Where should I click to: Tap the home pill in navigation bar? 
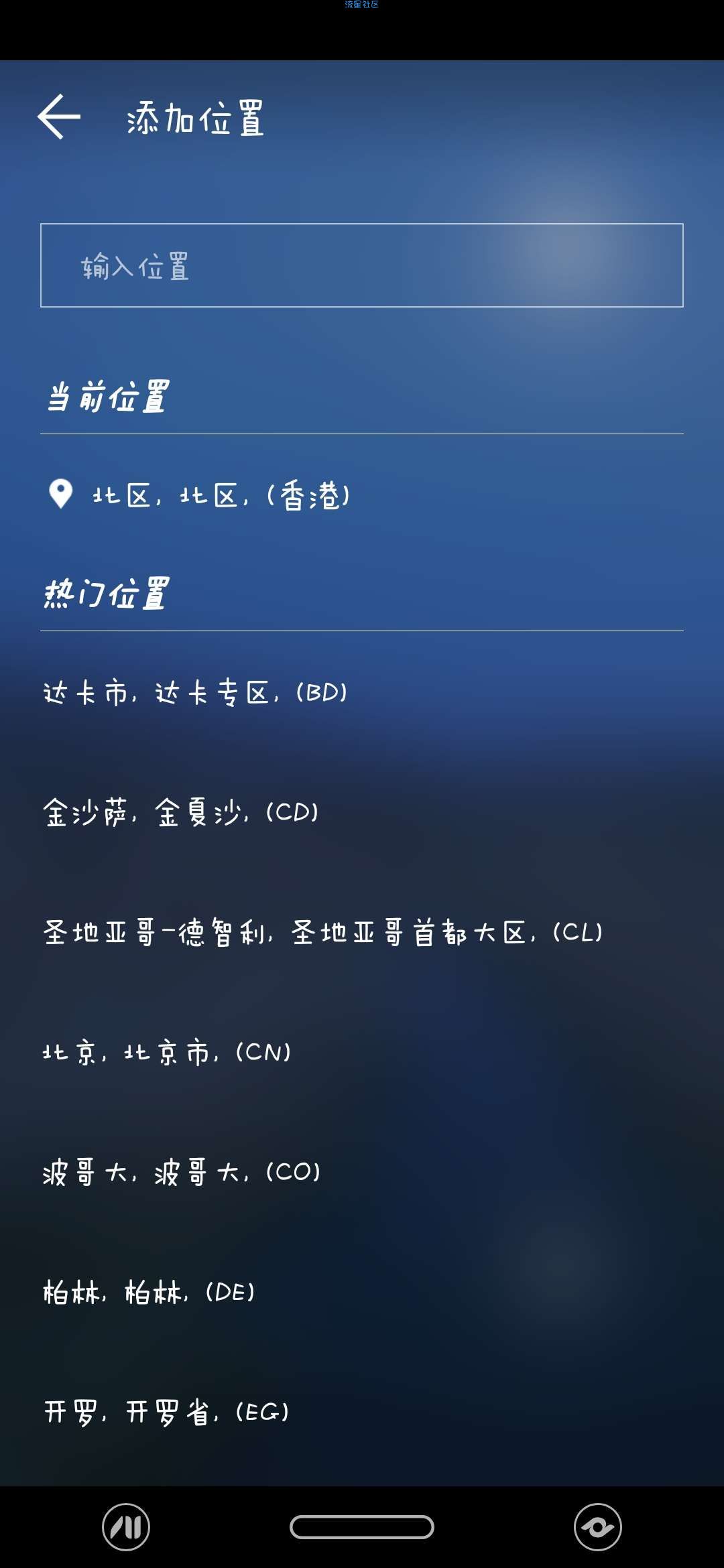(x=362, y=1527)
